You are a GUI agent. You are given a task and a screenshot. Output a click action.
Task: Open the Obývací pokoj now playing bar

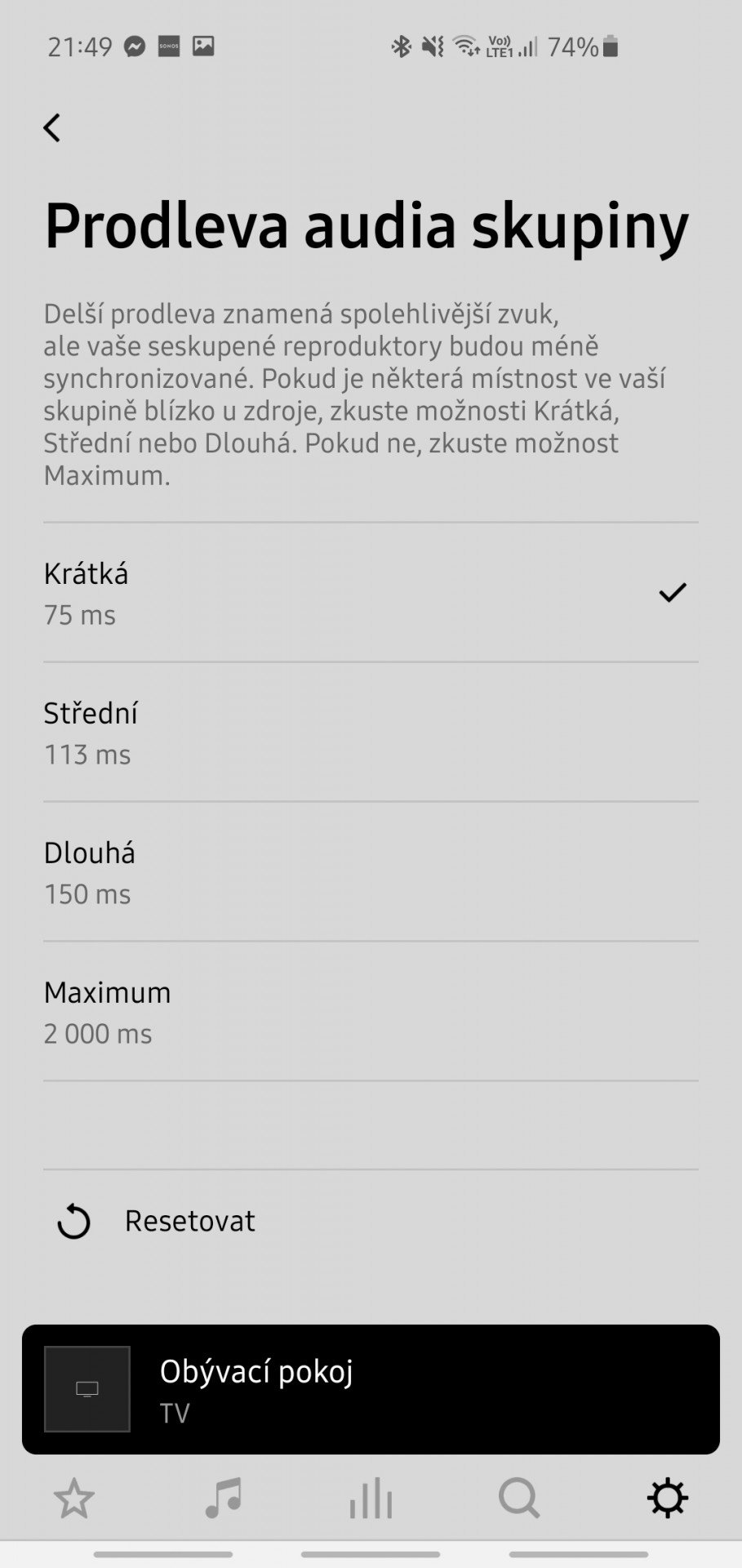click(x=371, y=1389)
